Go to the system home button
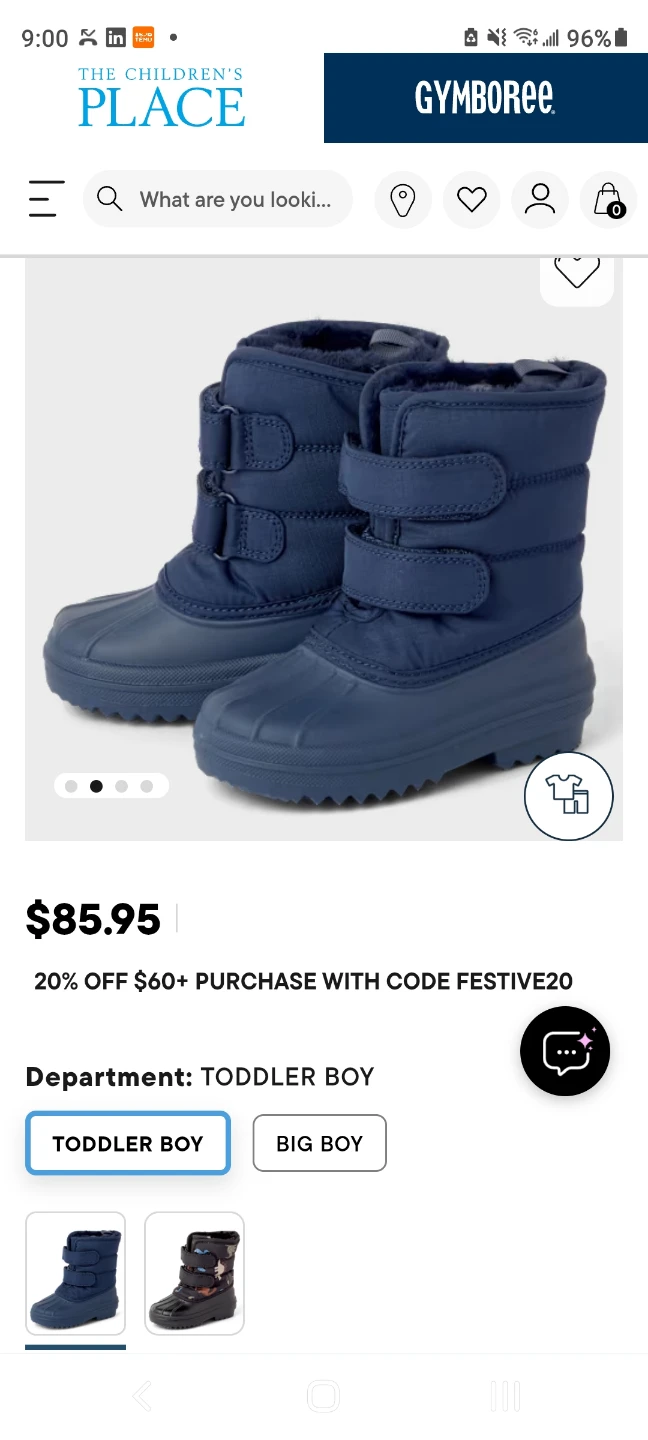This screenshot has height=1440, width=648. pos(323,1396)
